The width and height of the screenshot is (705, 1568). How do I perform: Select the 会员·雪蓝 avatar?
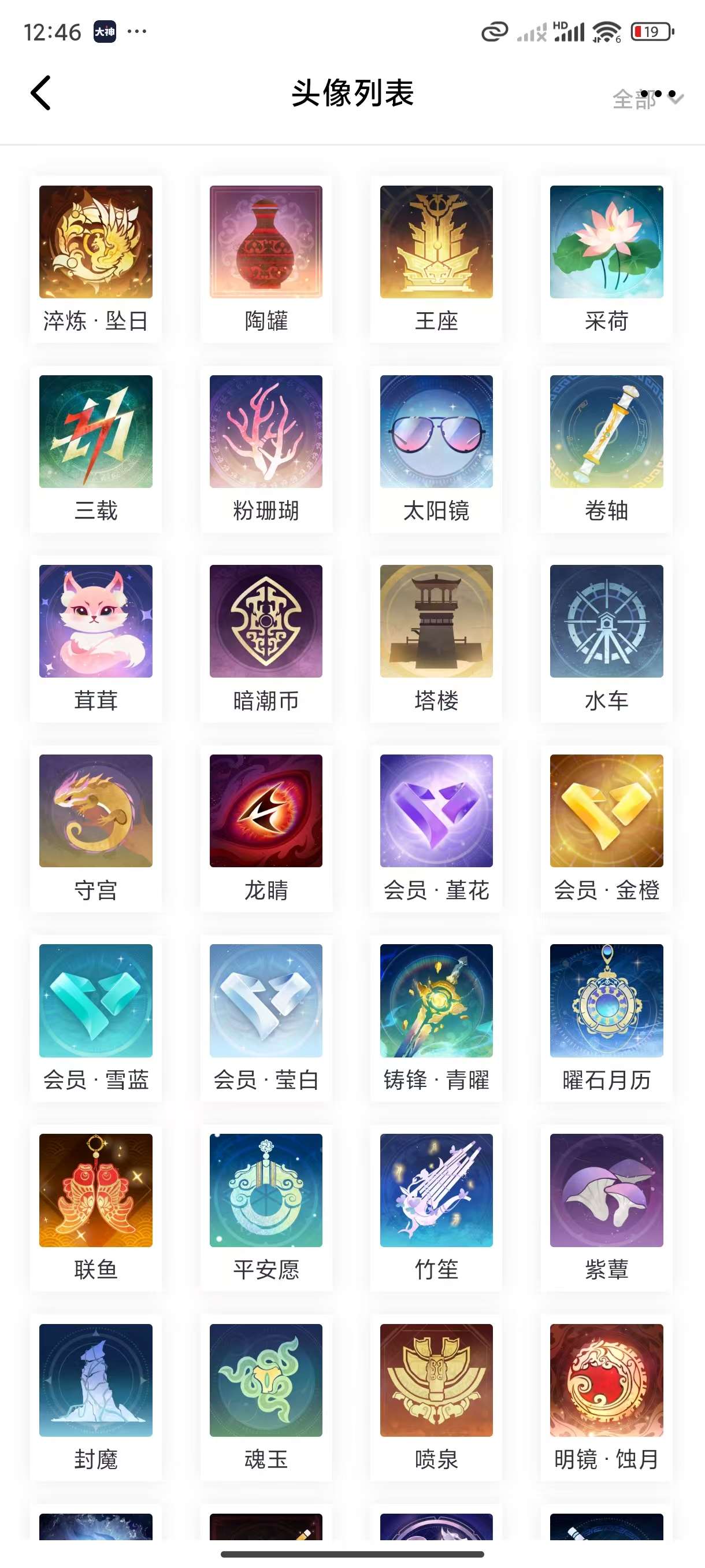[x=96, y=1000]
